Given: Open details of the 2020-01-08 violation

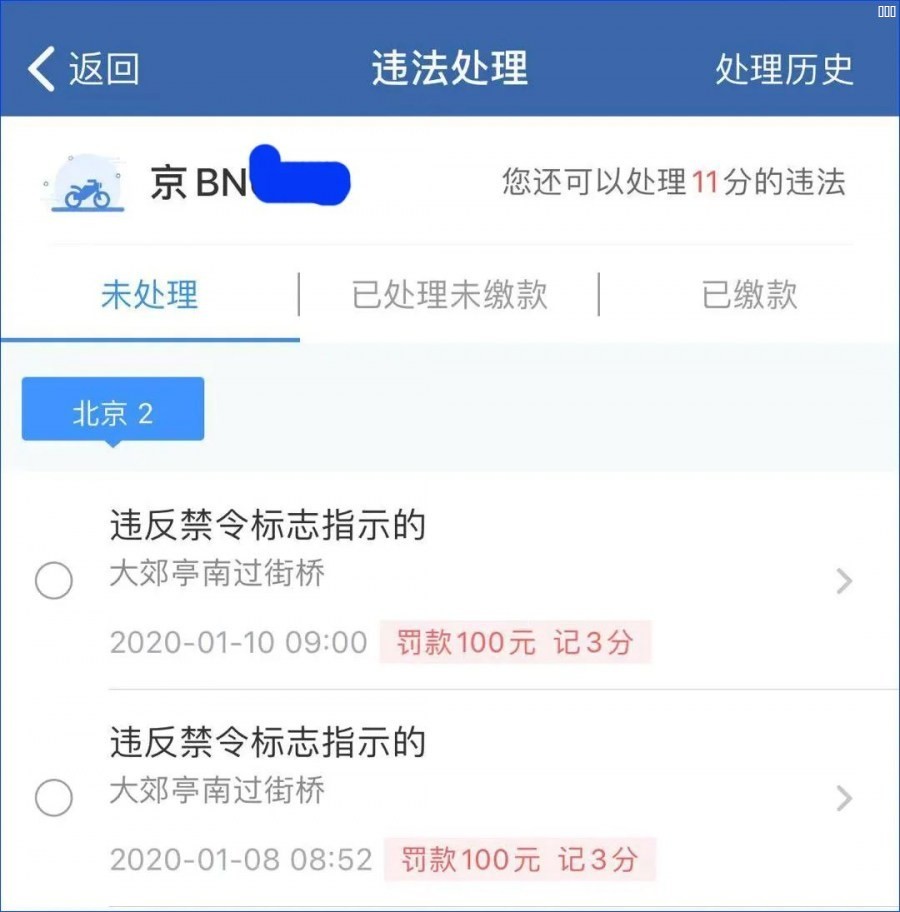Looking at the screenshot, I should pyautogui.click(x=844, y=798).
